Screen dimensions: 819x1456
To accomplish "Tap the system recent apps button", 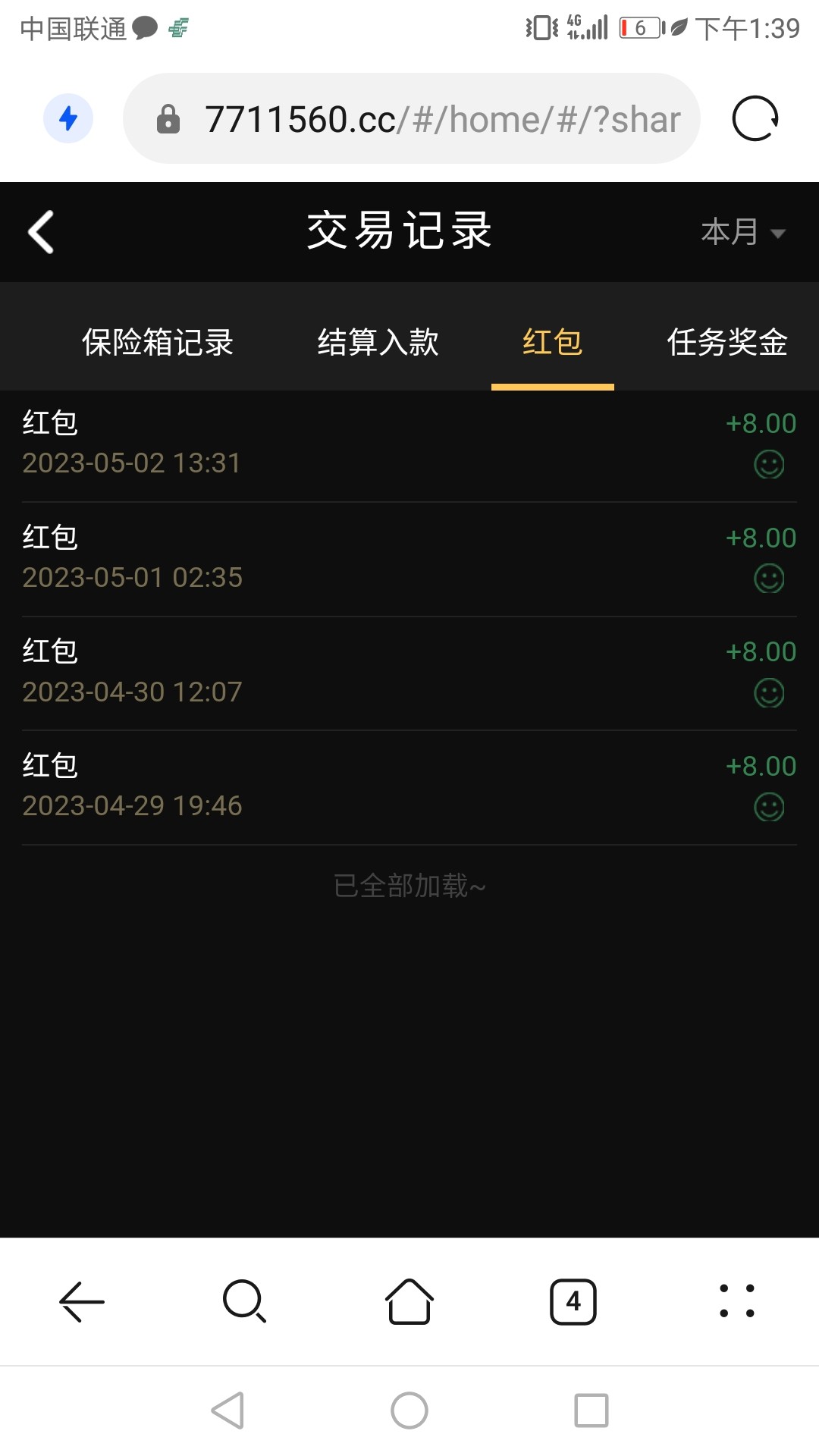I will [591, 1410].
